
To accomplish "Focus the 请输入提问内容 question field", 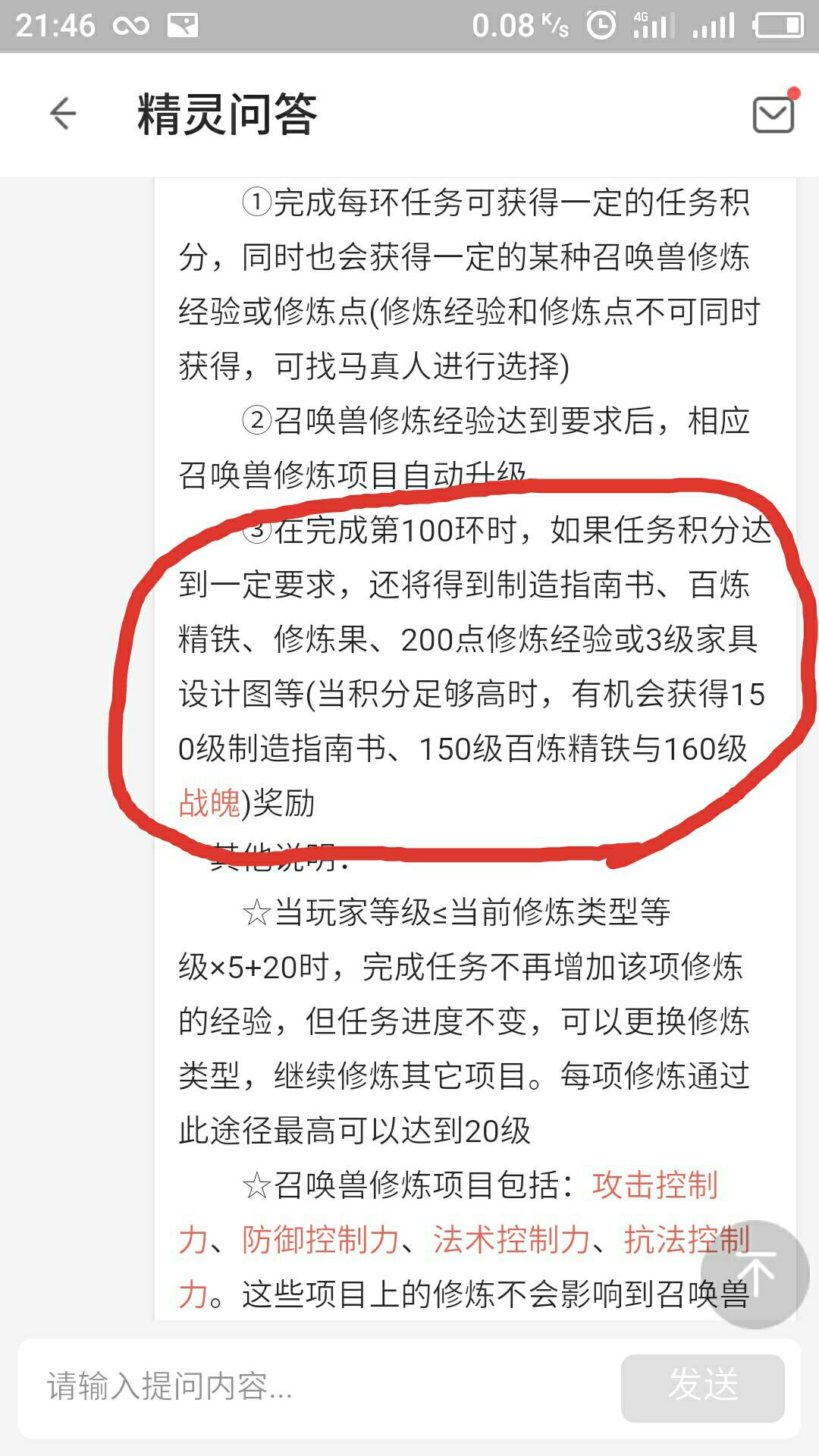I will tap(318, 1387).
